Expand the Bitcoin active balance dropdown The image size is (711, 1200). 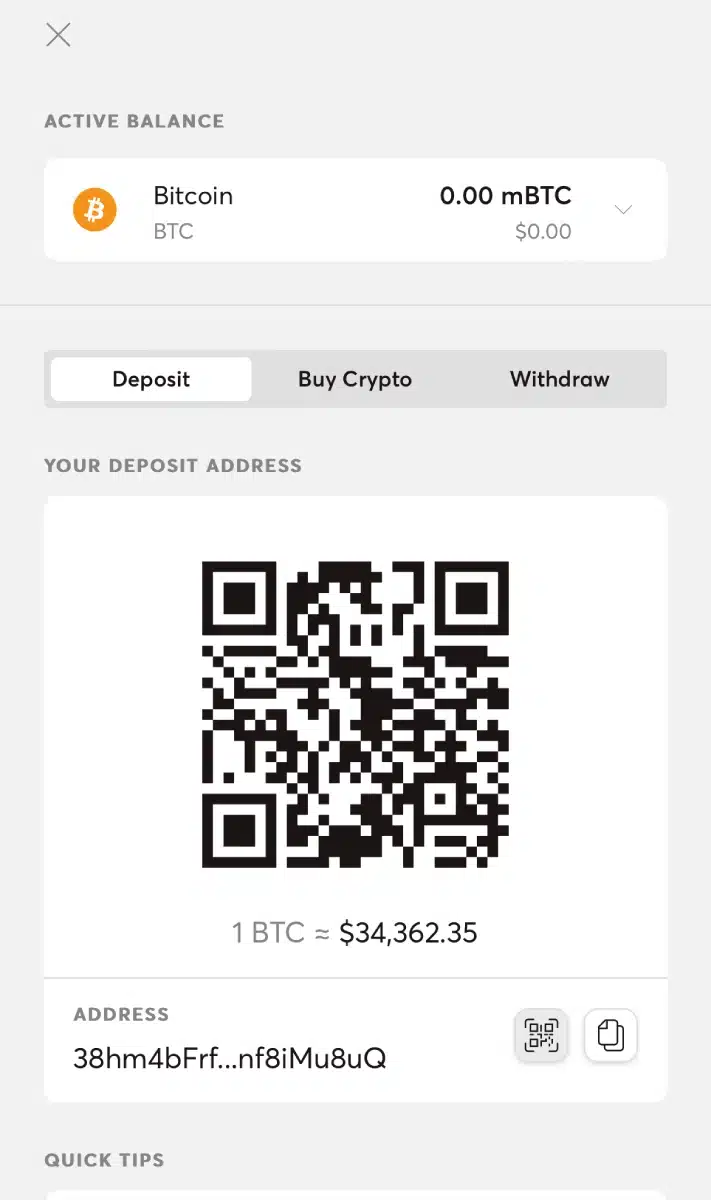(x=623, y=210)
